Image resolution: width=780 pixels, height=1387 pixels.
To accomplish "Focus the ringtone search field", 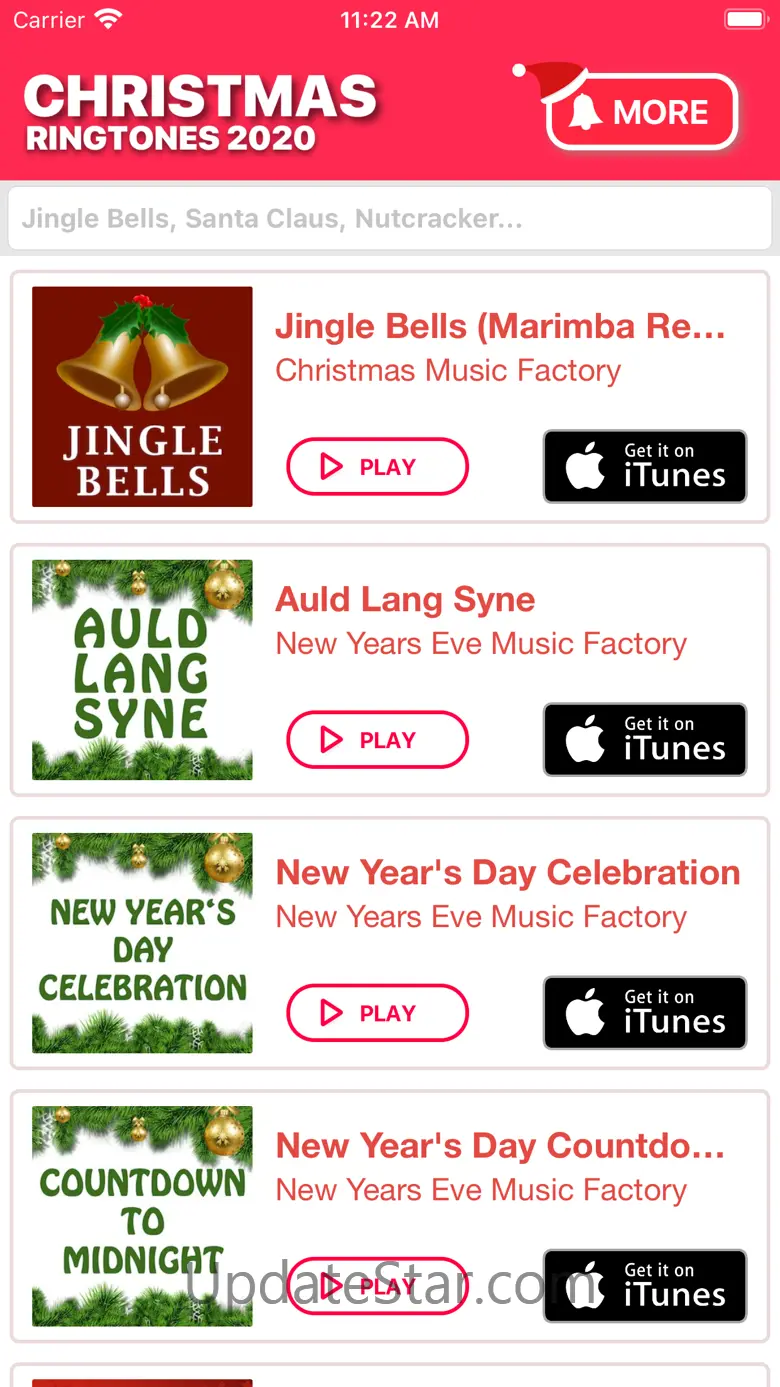I will coord(390,219).
